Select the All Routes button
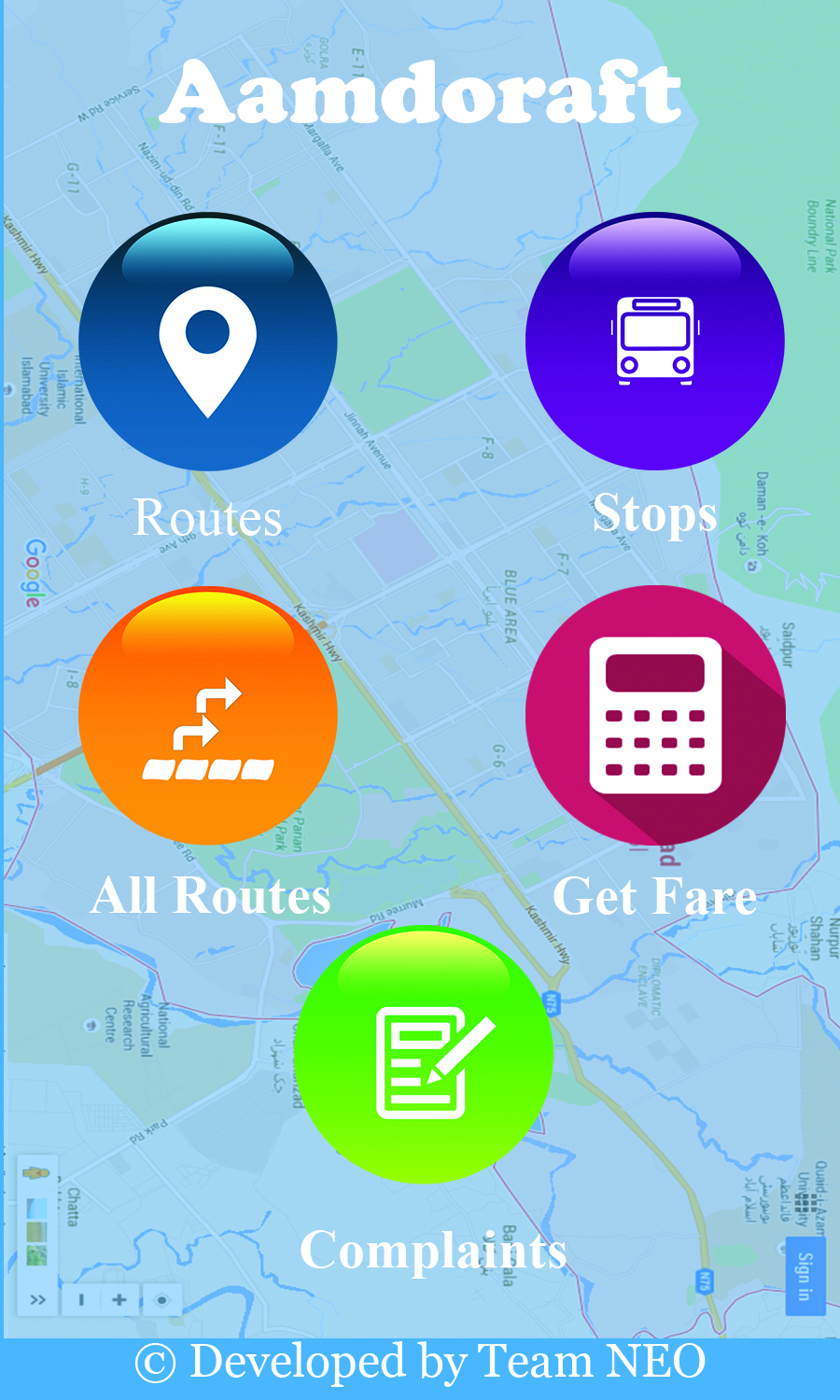 208,716
